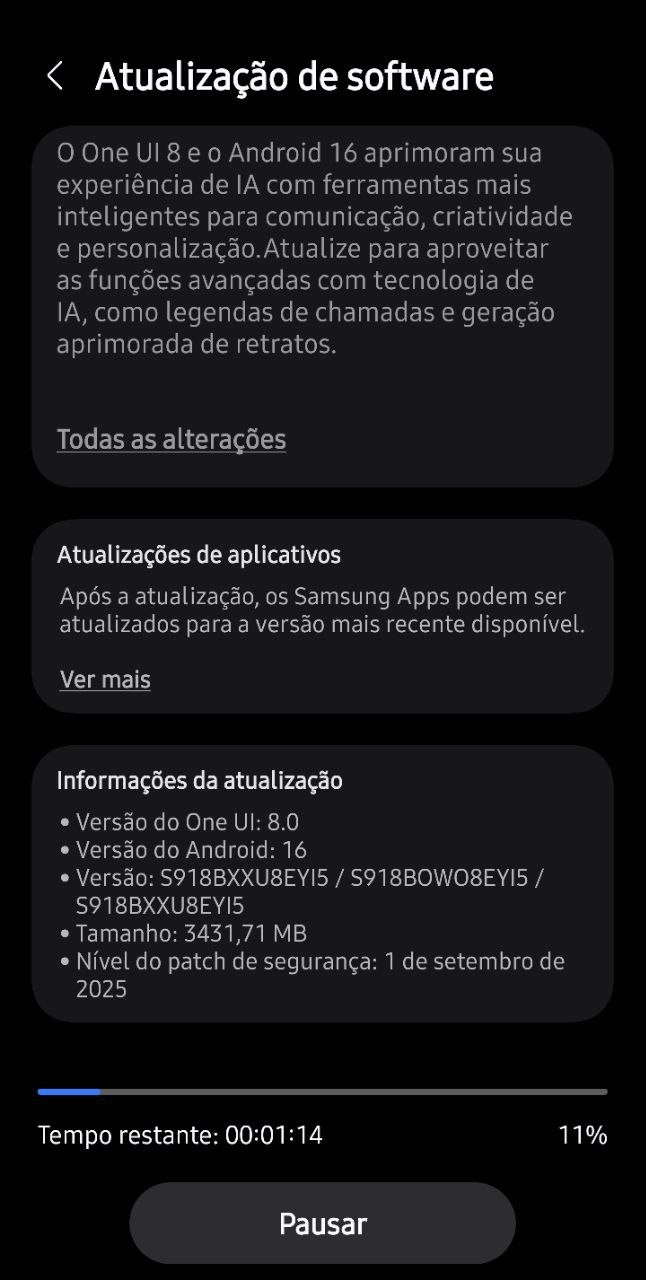Tap Ver mais under Atualizações de aplicativos
Screen dimensions: 646x1280
(105, 680)
